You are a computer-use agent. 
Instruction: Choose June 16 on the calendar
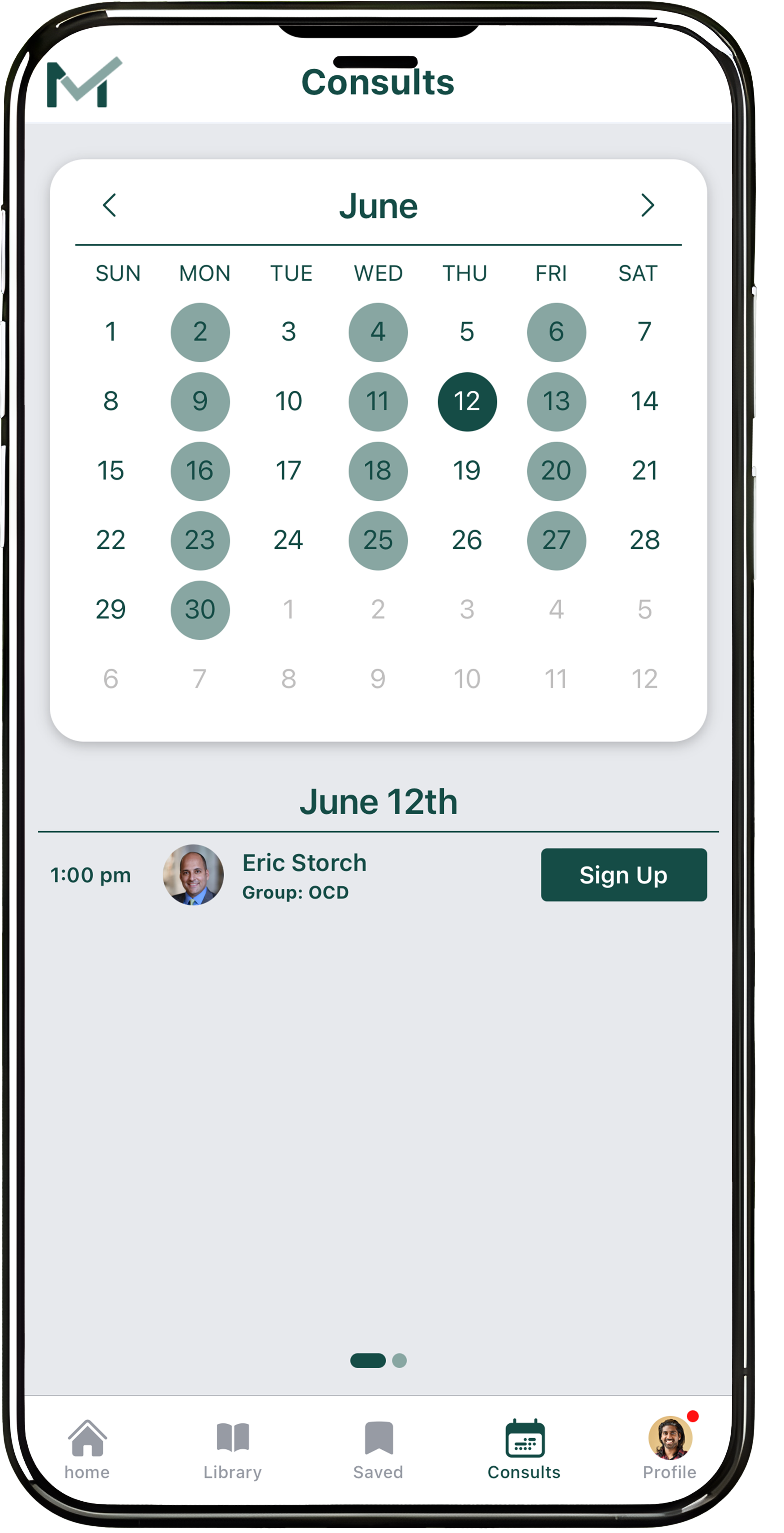tap(200, 471)
